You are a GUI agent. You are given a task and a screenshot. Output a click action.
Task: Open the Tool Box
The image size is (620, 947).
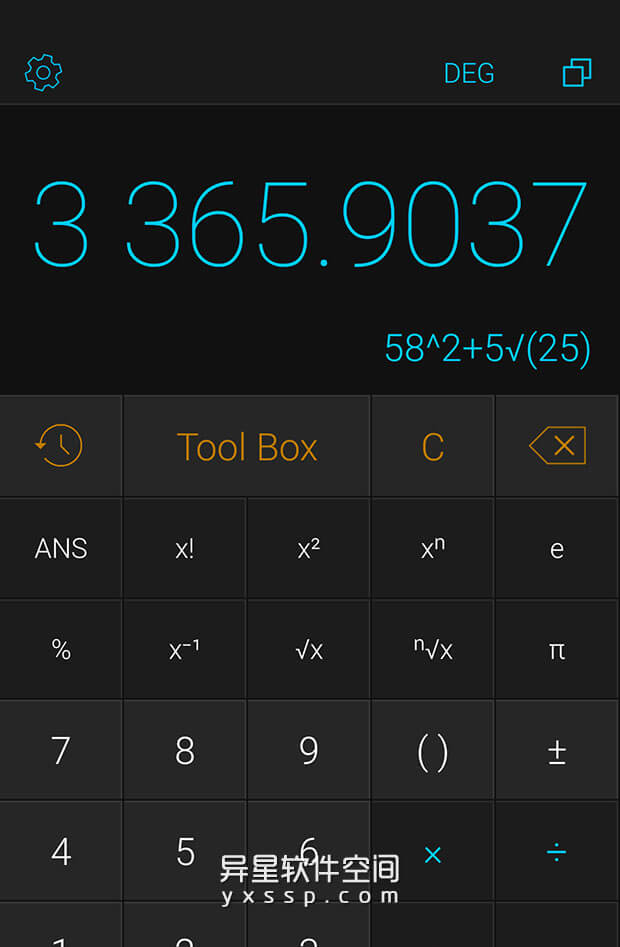pos(247,446)
